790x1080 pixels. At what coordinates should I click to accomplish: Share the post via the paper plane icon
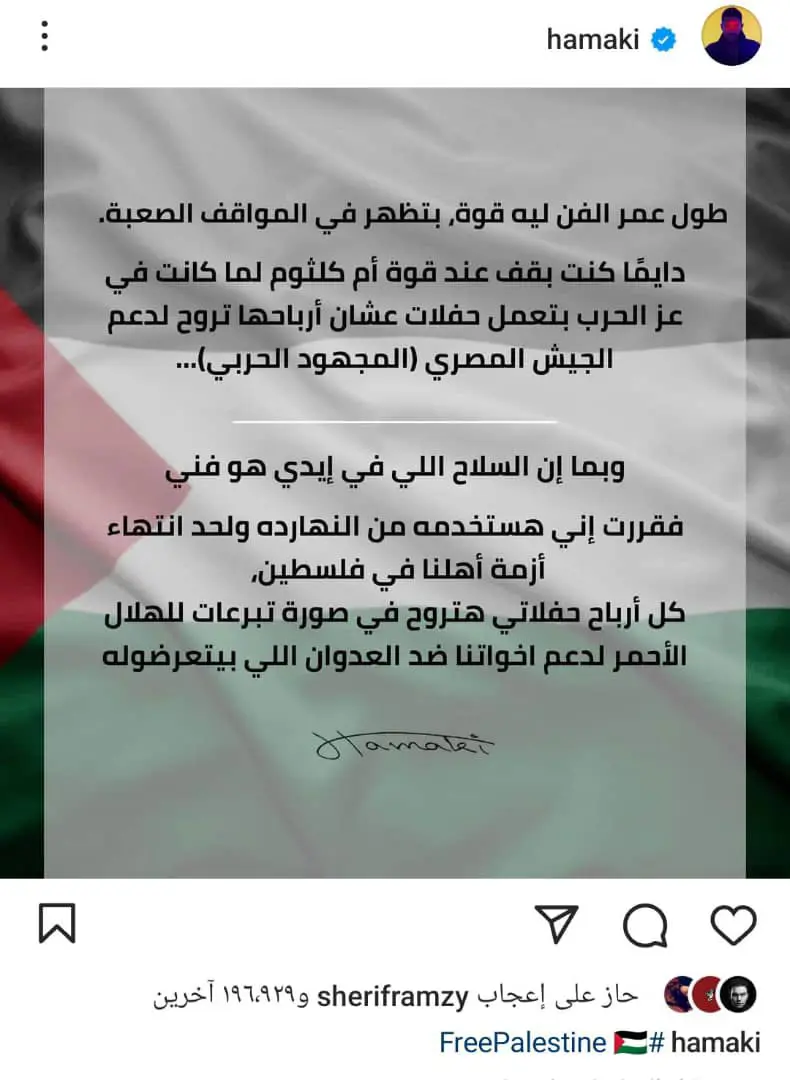point(557,927)
